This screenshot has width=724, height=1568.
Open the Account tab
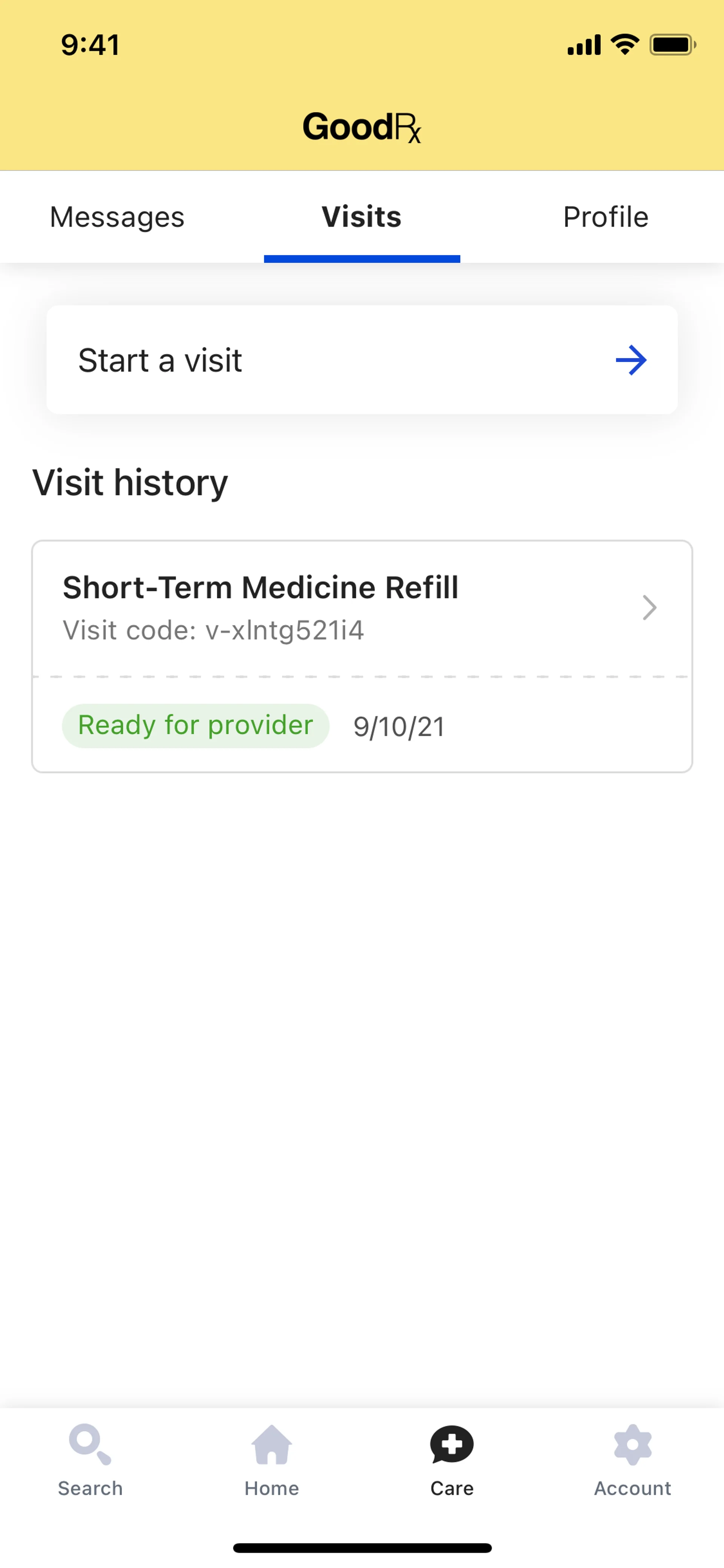click(633, 1461)
